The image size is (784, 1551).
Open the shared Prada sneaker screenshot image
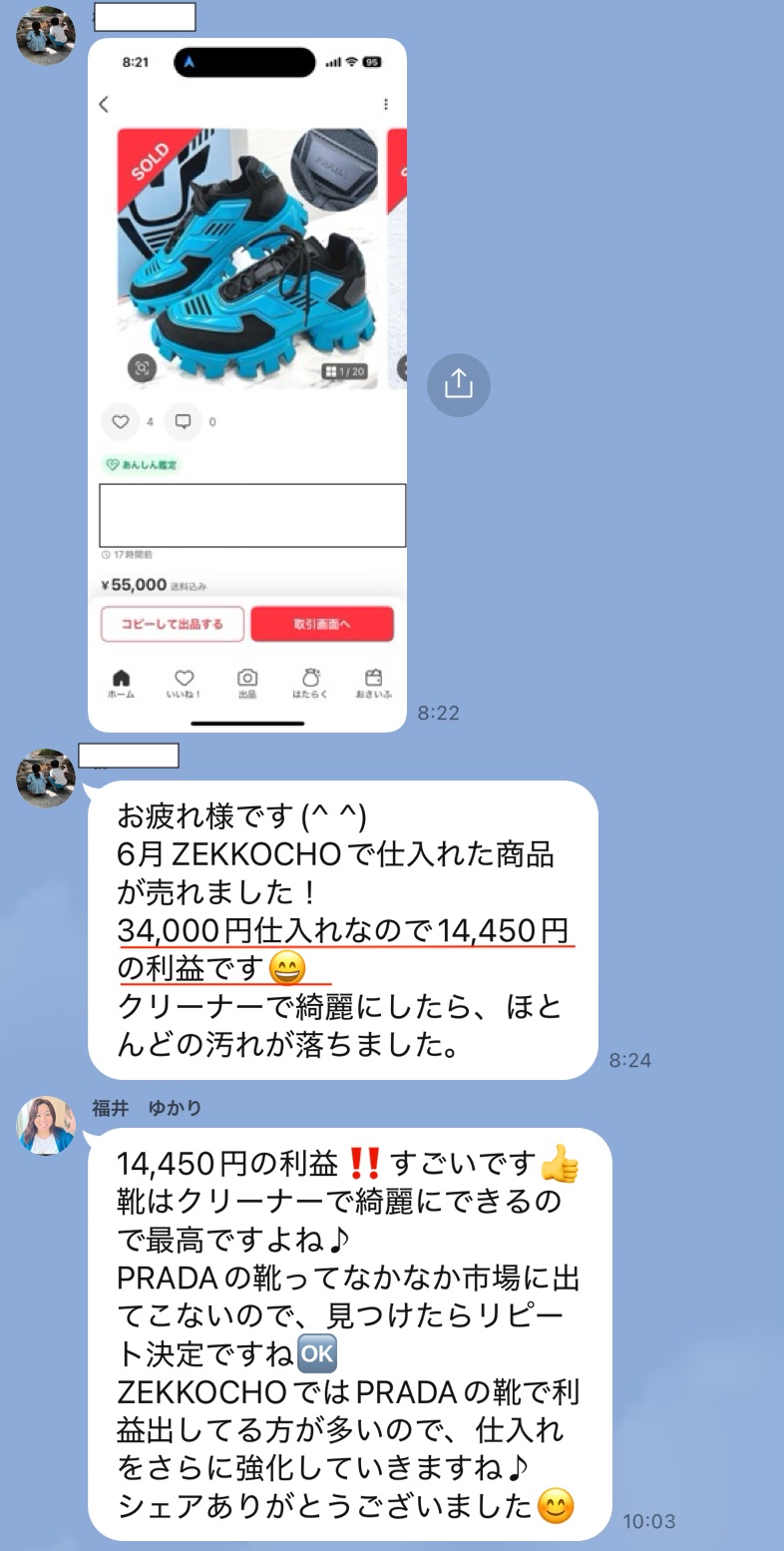[247, 384]
